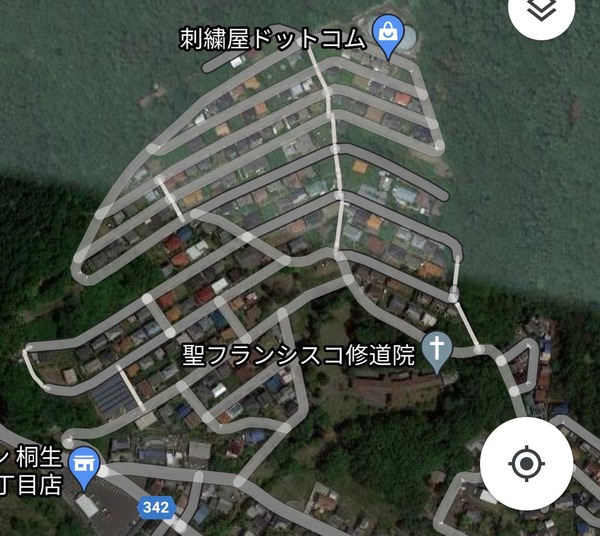Select the 聖フランシスコ修道院 church marker
600x536 pixels.
pos(436,349)
